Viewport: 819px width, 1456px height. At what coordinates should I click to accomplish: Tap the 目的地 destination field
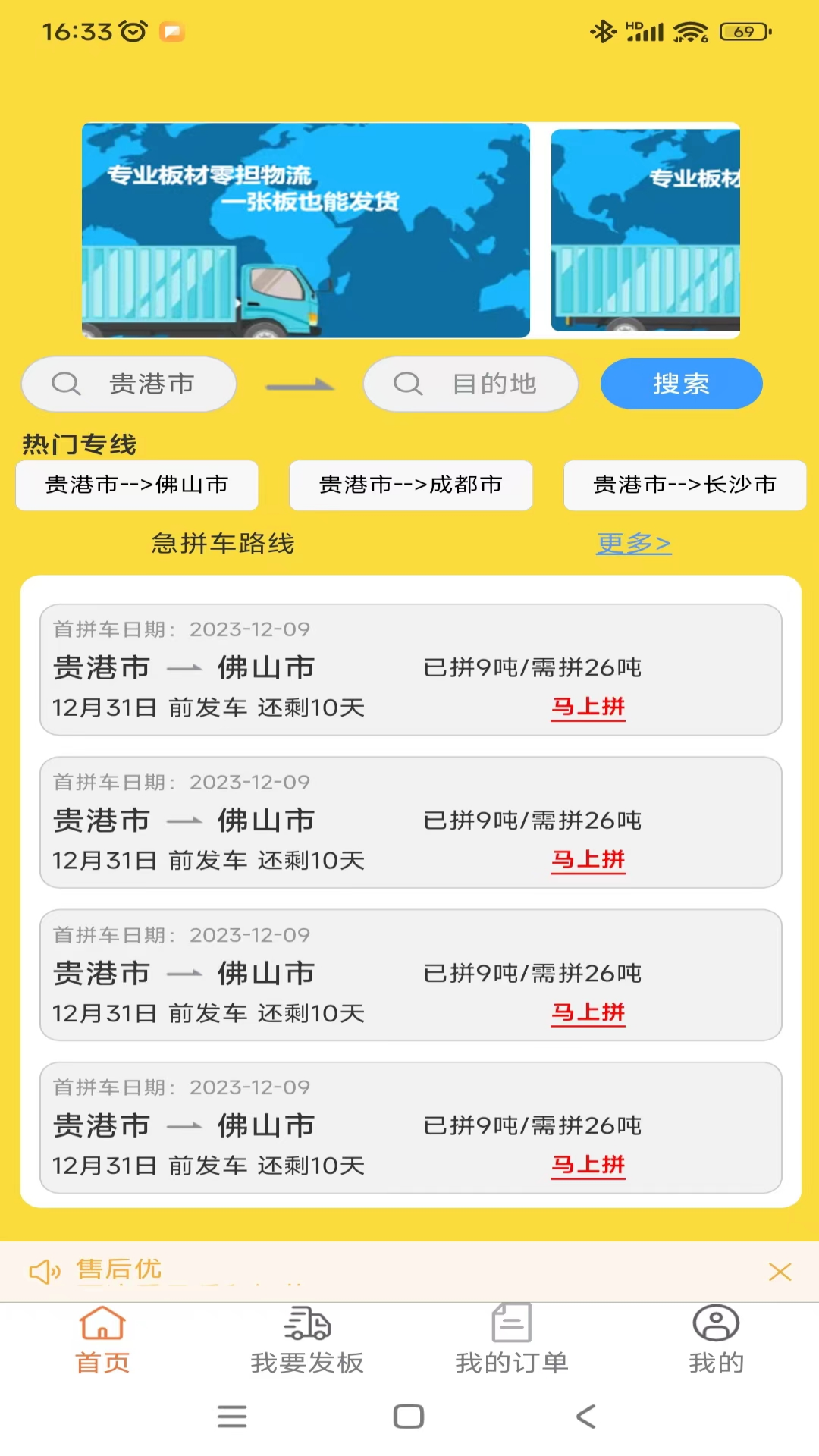click(x=471, y=384)
